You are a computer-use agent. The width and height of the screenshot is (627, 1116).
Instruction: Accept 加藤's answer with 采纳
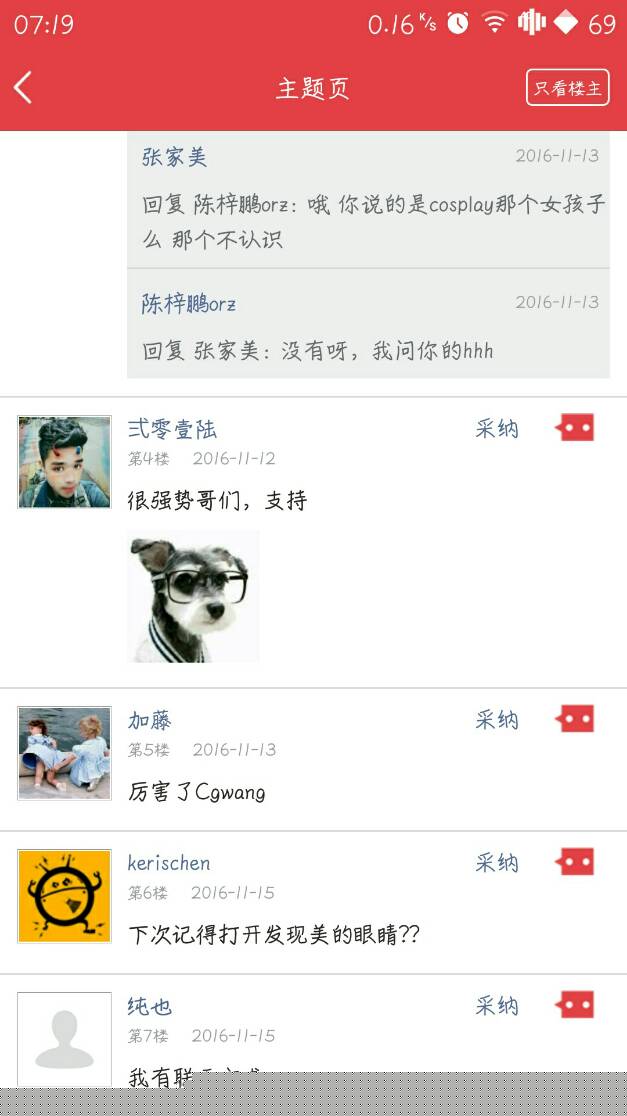click(x=497, y=720)
